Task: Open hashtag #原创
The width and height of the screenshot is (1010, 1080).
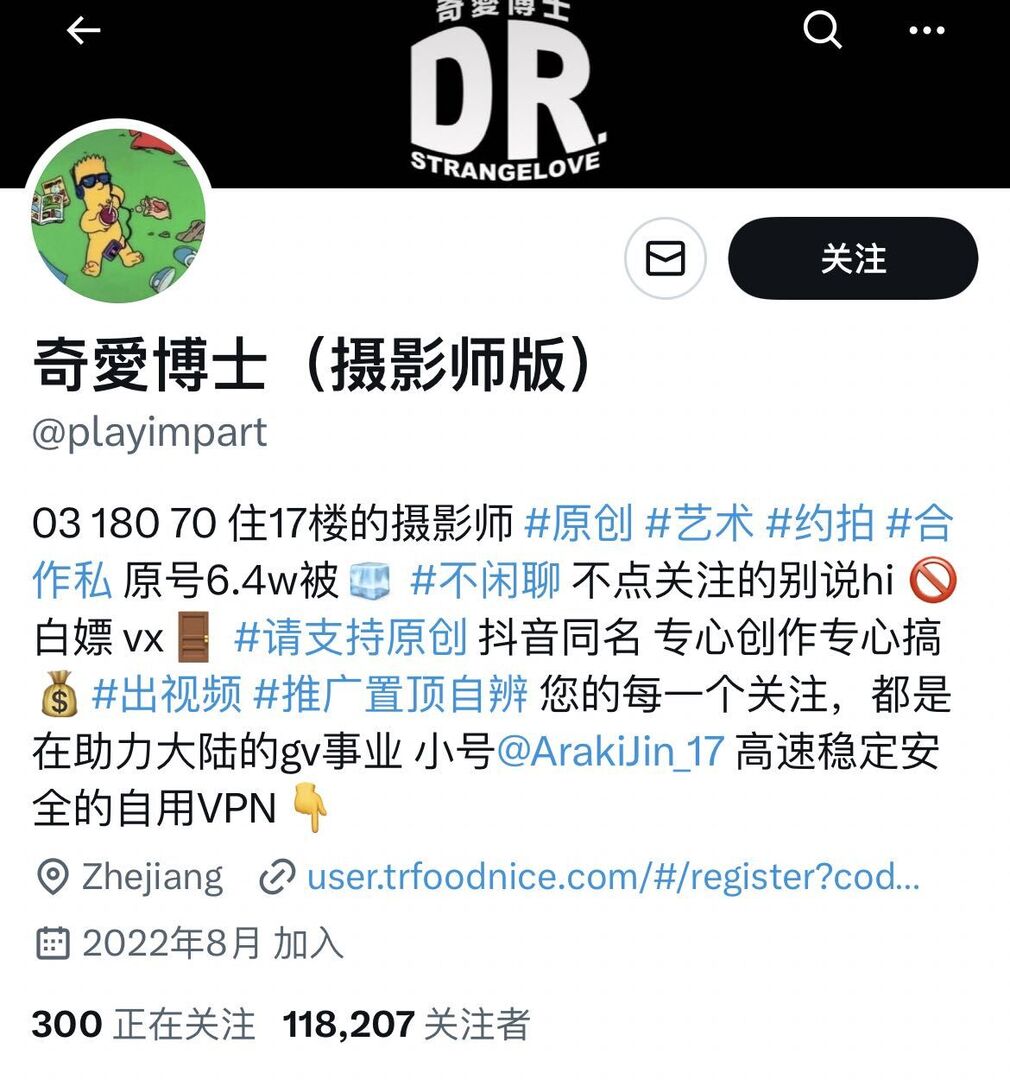Action: click(x=579, y=523)
